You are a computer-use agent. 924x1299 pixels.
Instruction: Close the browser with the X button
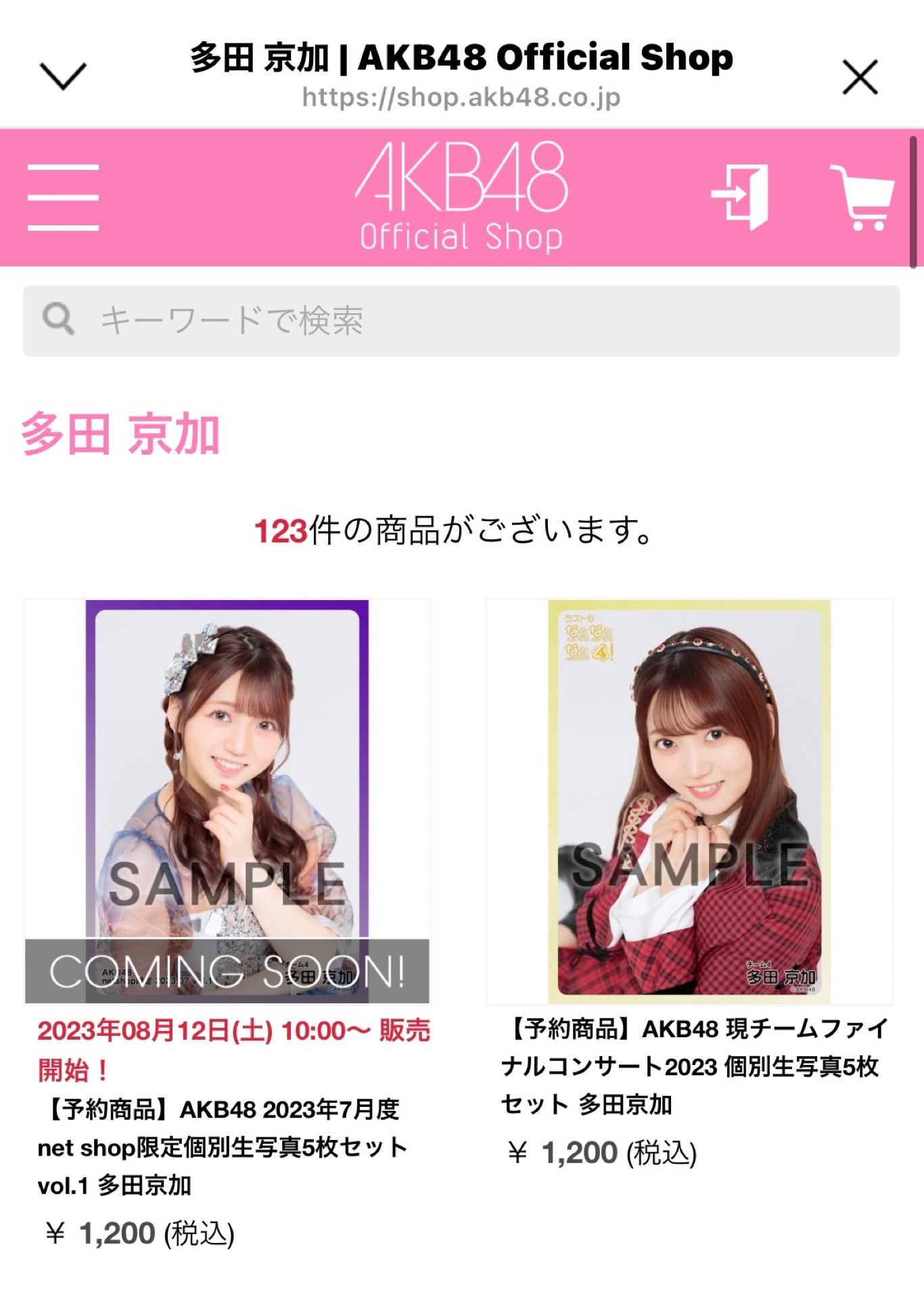coord(860,76)
